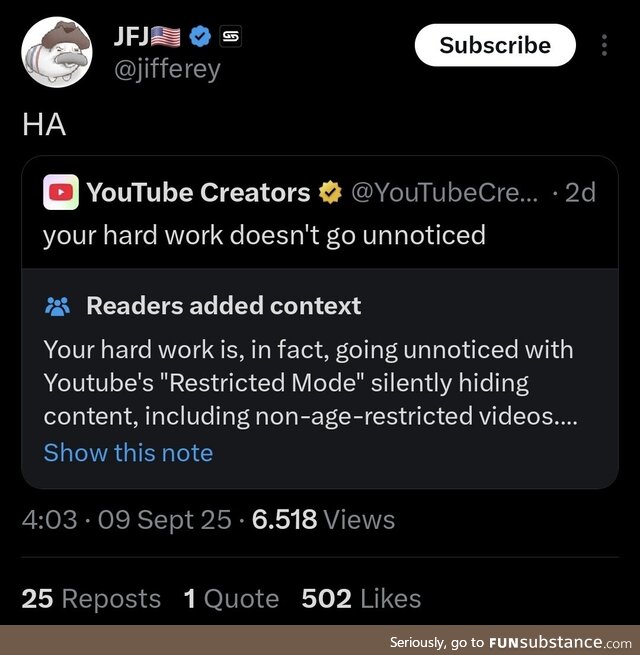This screenshot has height=655, width=640.
Task: View the 1 Quote of this post
Action: 231,598
